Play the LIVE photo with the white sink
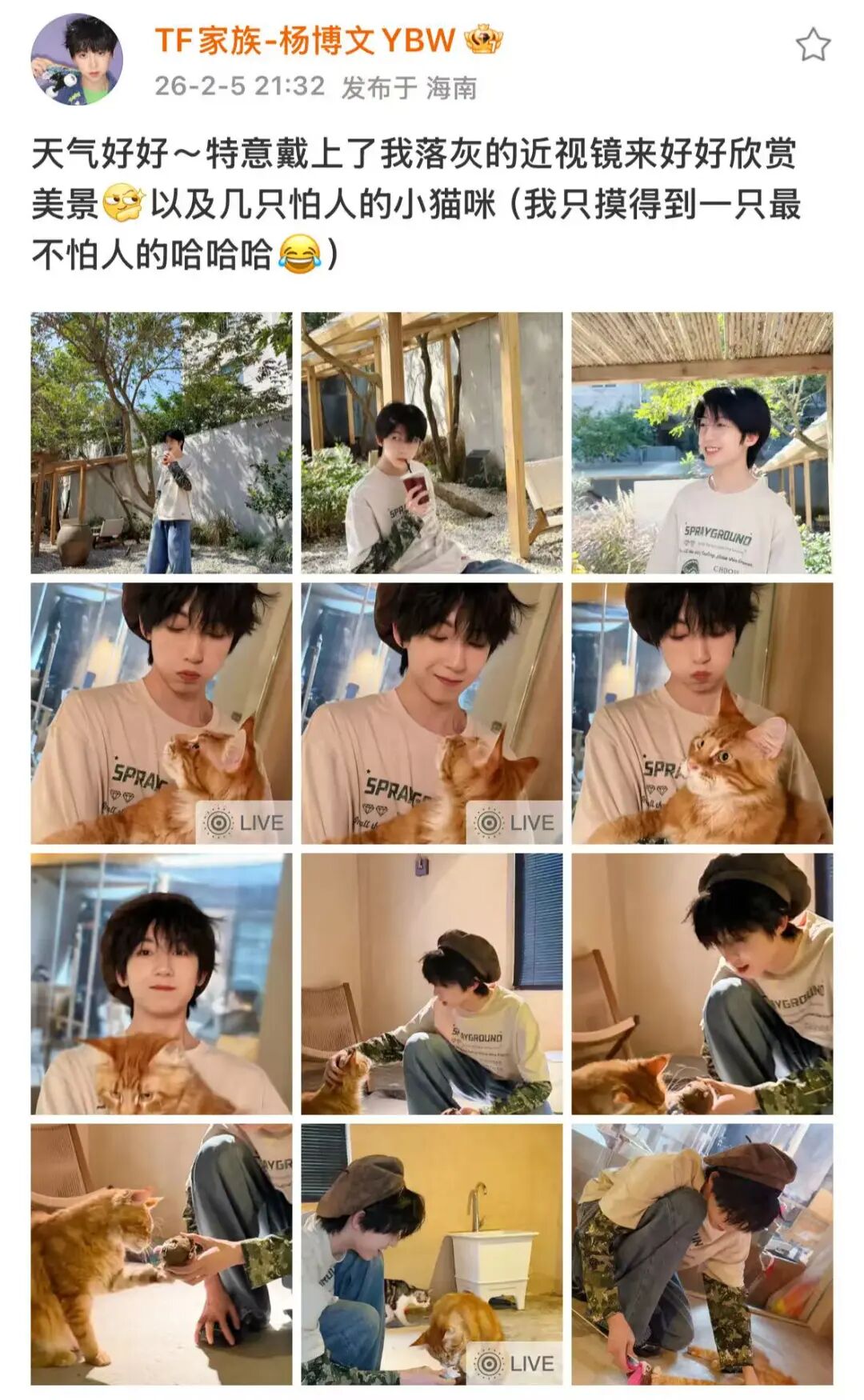The width and height of the screenshot is (864, 1400). pos(431,1254)
